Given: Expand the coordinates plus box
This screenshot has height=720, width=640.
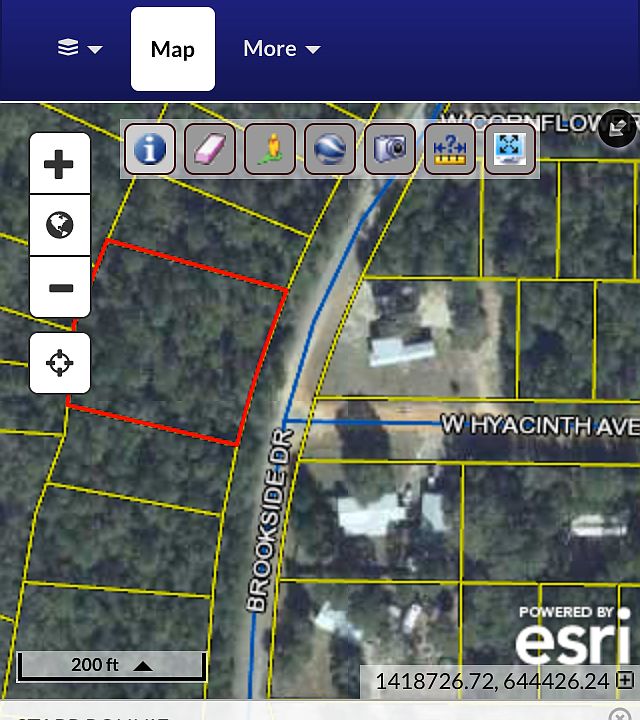Looking at the screenshot, I should [x=626, y=681].
